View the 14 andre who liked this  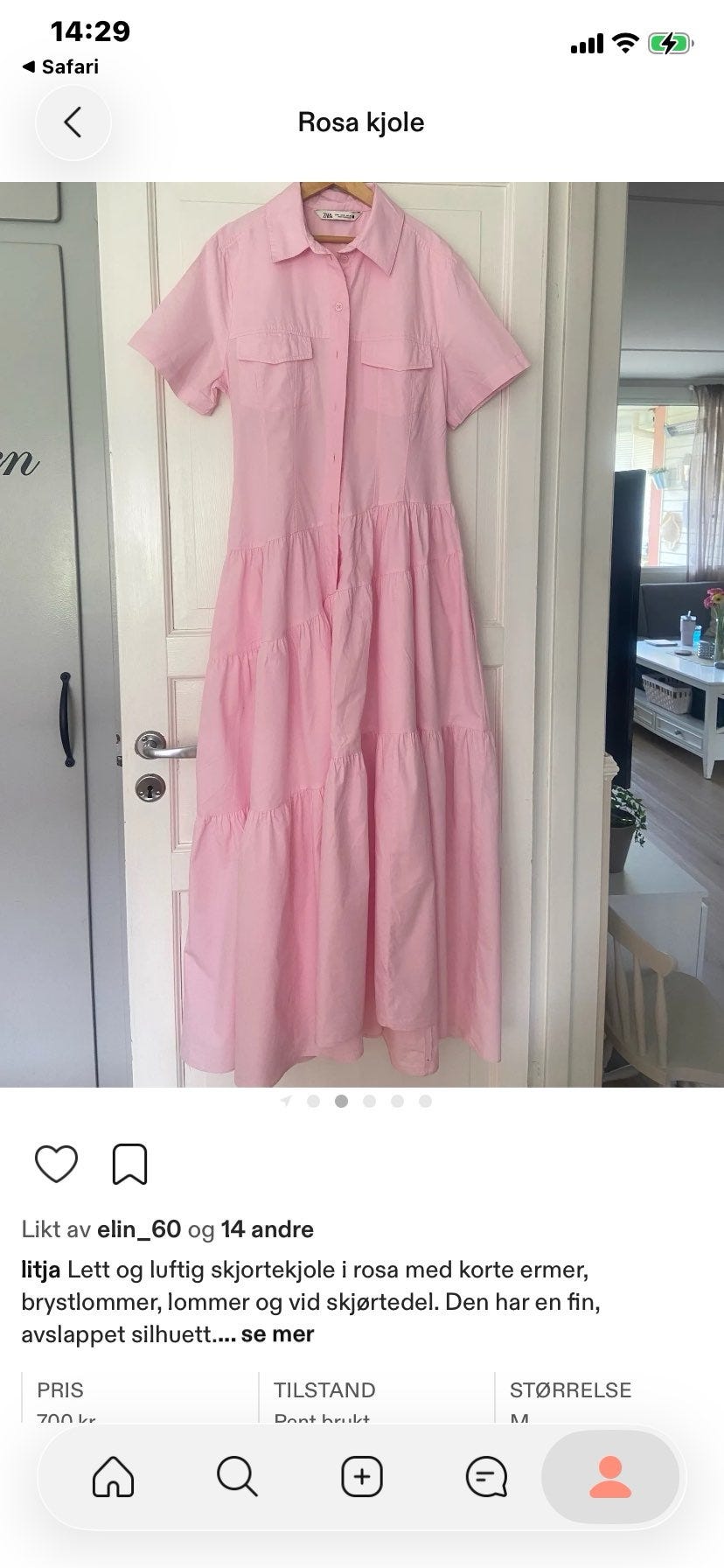coord(267,1229)
